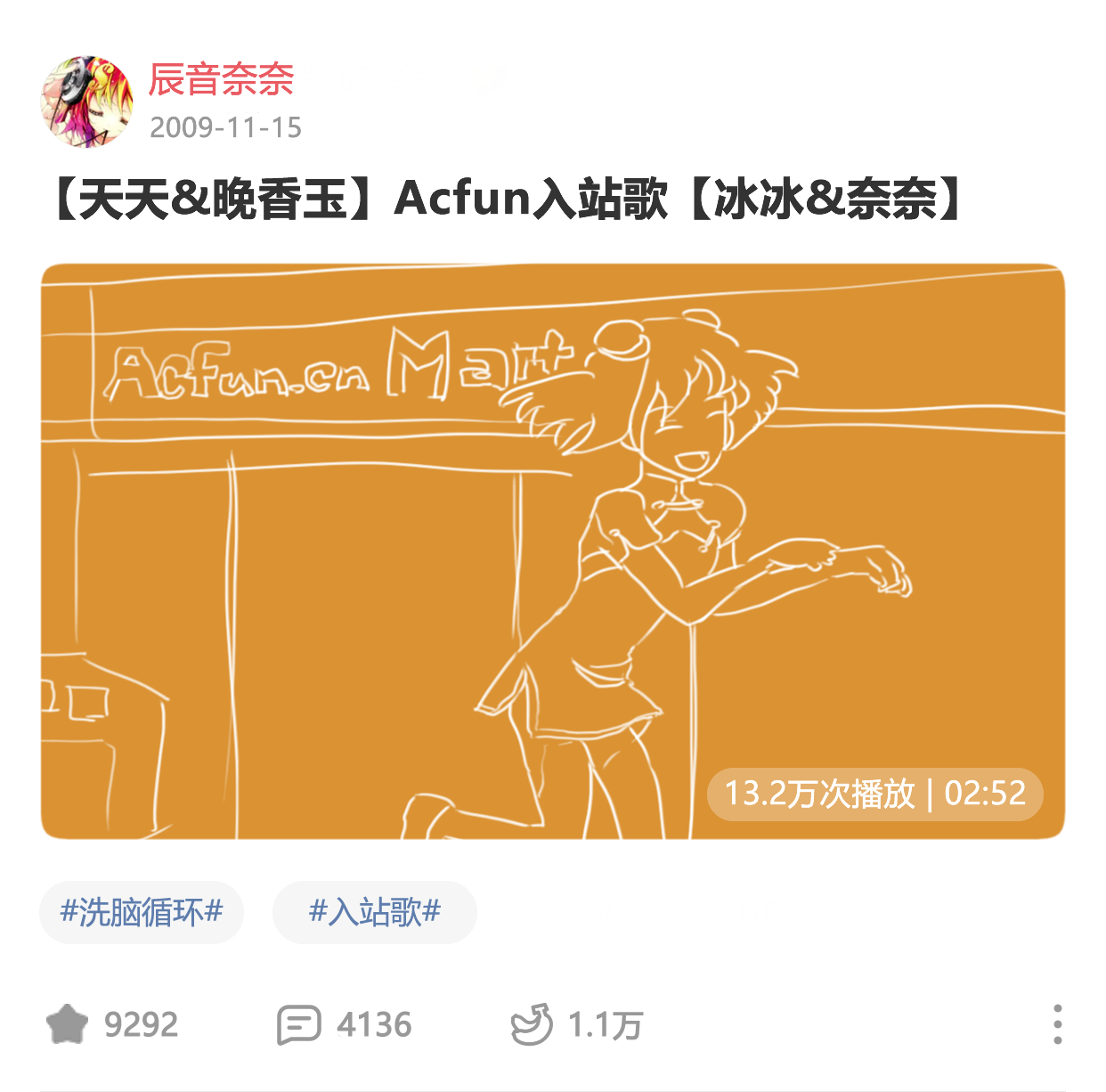Image resolution: width=1106 pixels, height=1092 pixels.
Task: Open the three-dot overflow menu
Action: click(1057, 1024)
